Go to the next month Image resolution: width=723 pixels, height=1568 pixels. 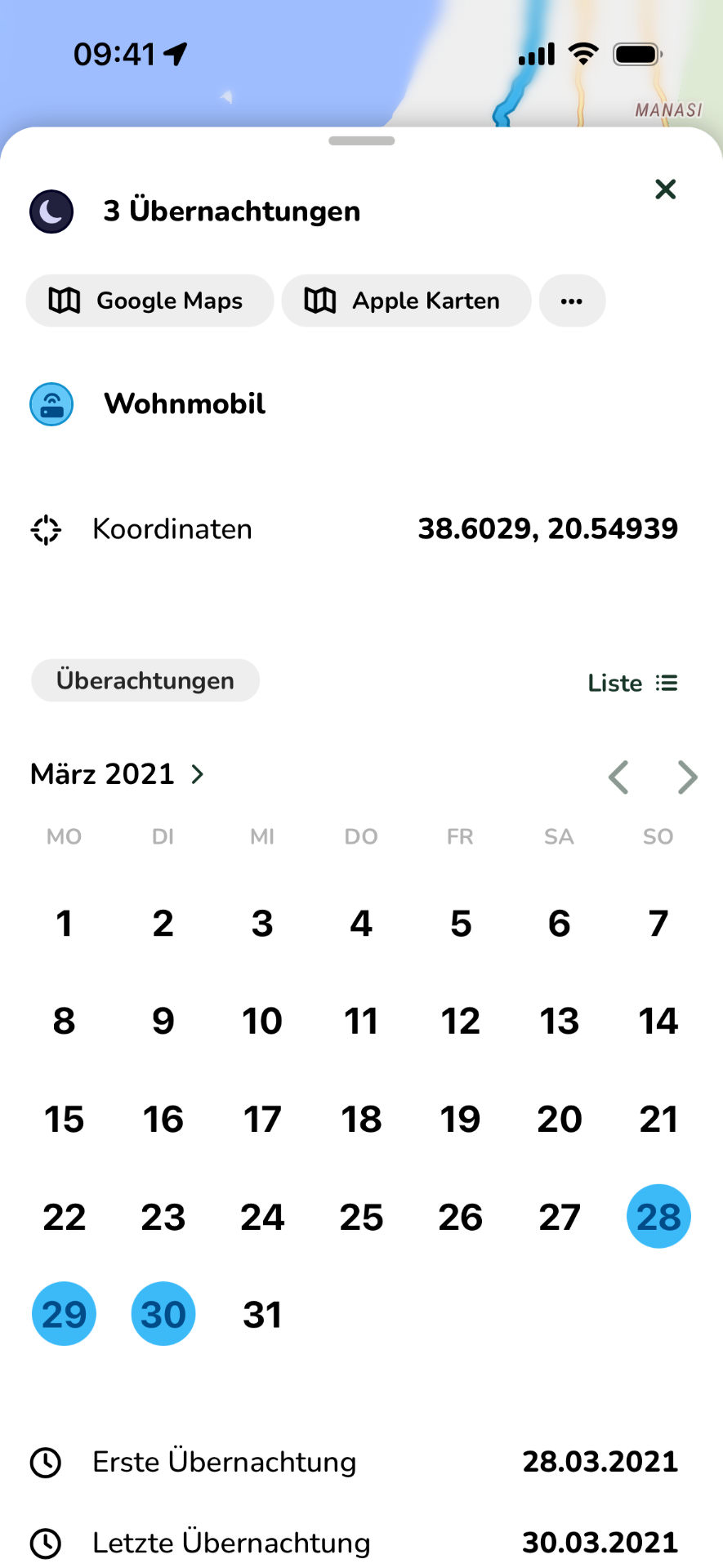[x=687, y=777]
